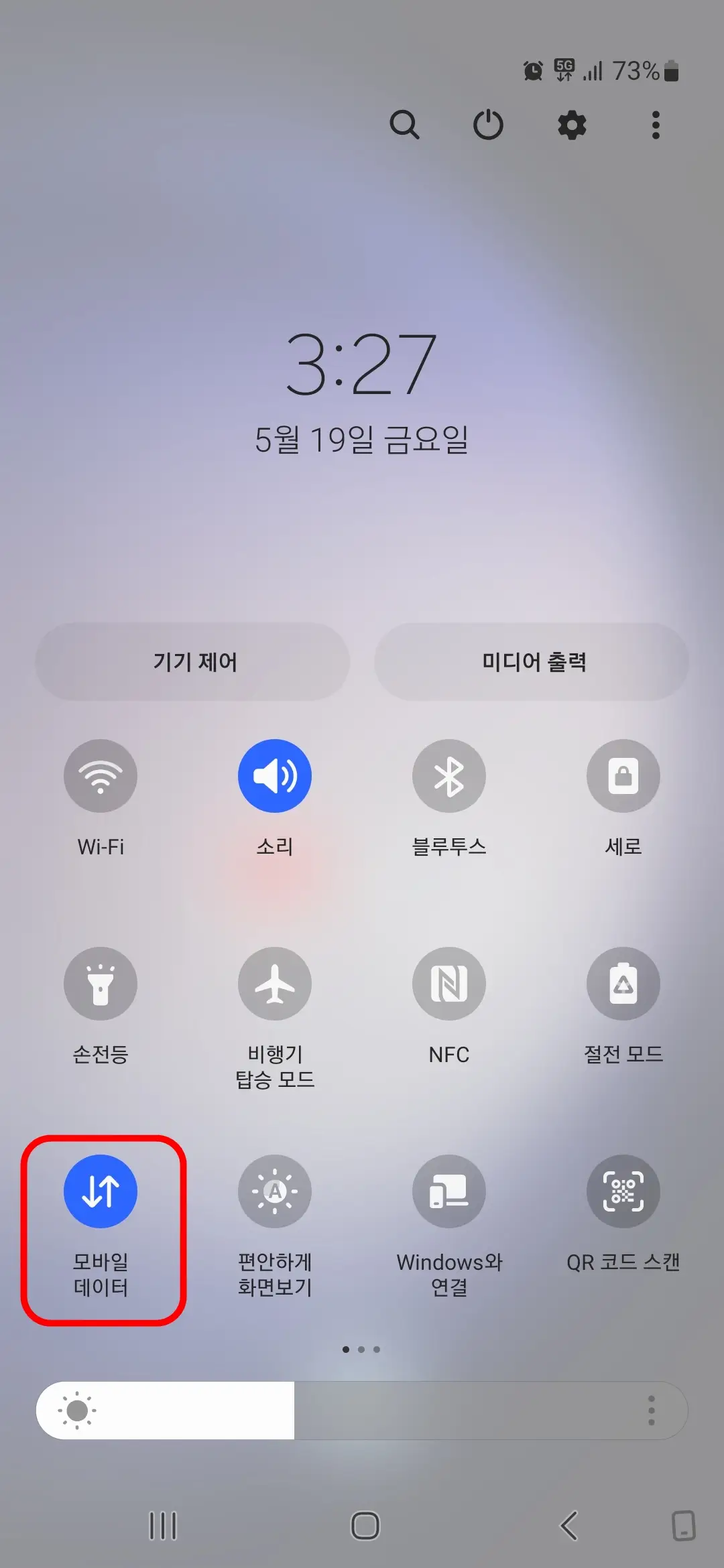Screen dimensions: 724x1568
Task: Enable Wi-Fi
Action: pos(101,775)
